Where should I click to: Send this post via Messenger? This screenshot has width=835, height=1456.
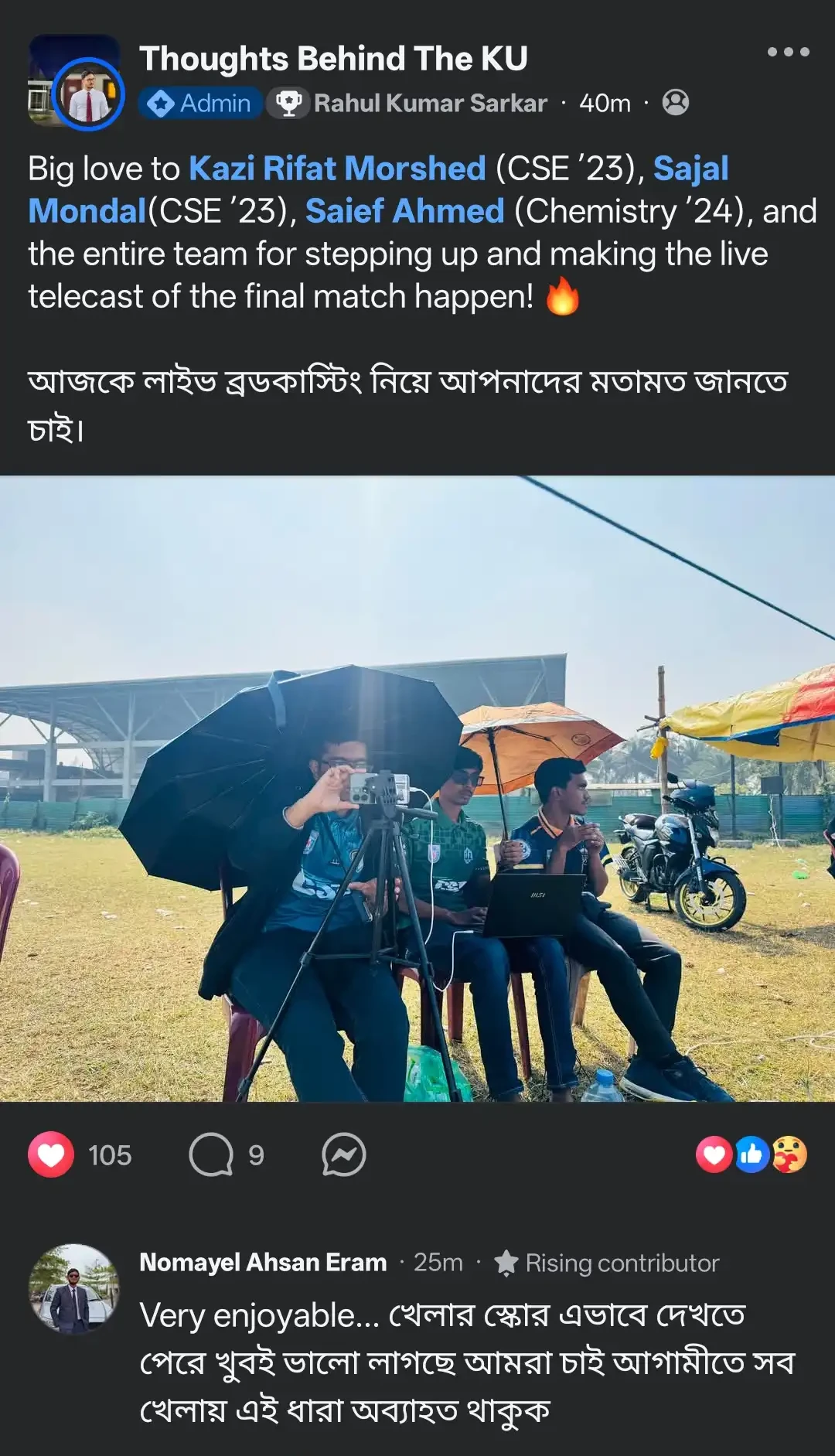(343, 1154)
